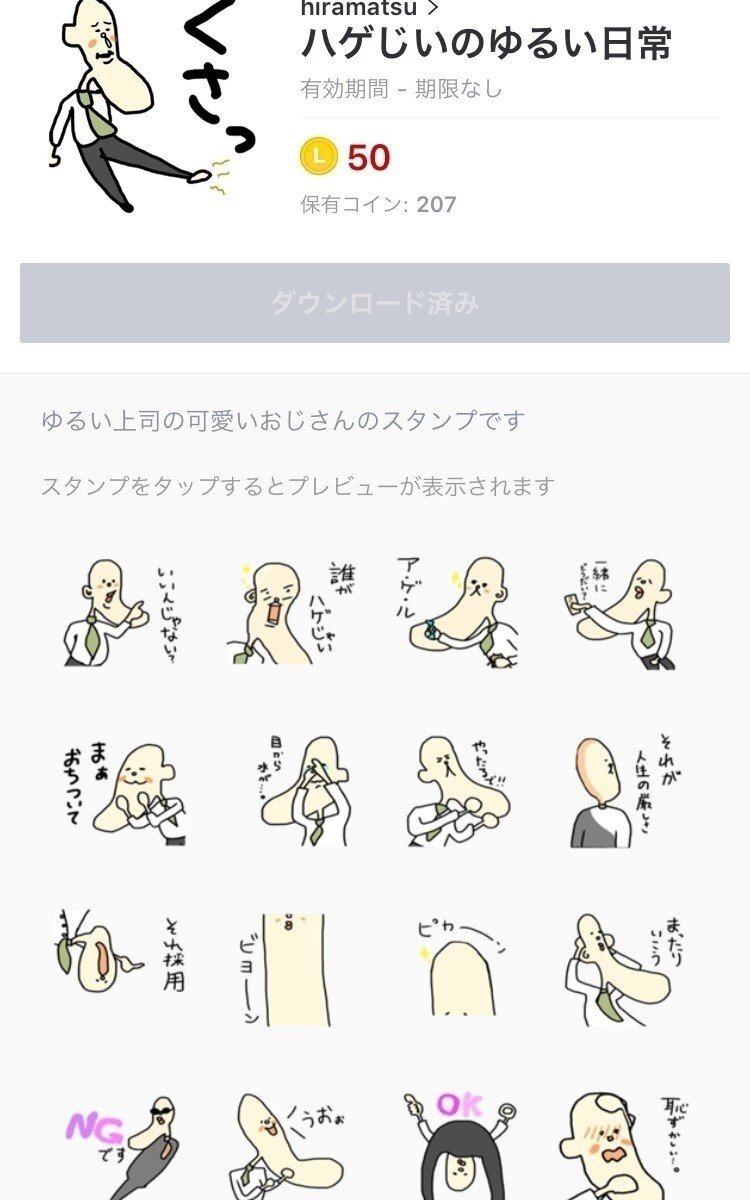Preview the アゲル sticker

pyautogui.click(x=459, y=612)
